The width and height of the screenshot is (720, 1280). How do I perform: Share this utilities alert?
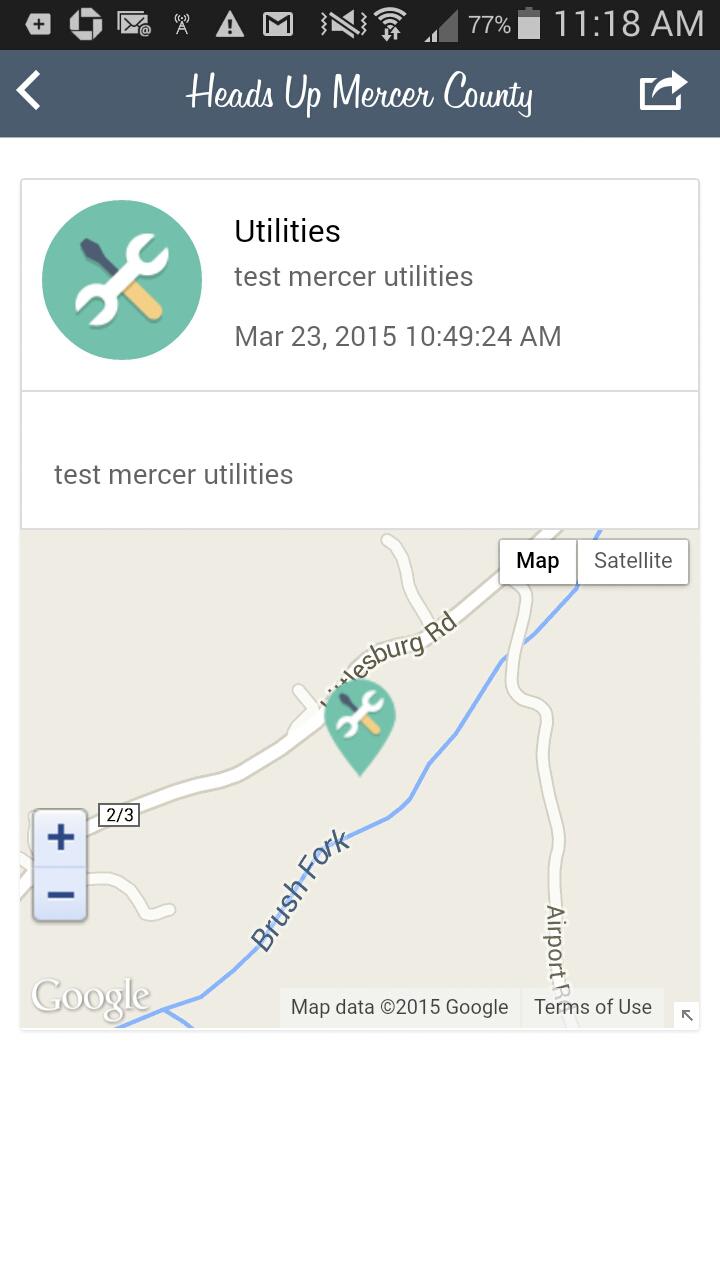click(664, 92)
